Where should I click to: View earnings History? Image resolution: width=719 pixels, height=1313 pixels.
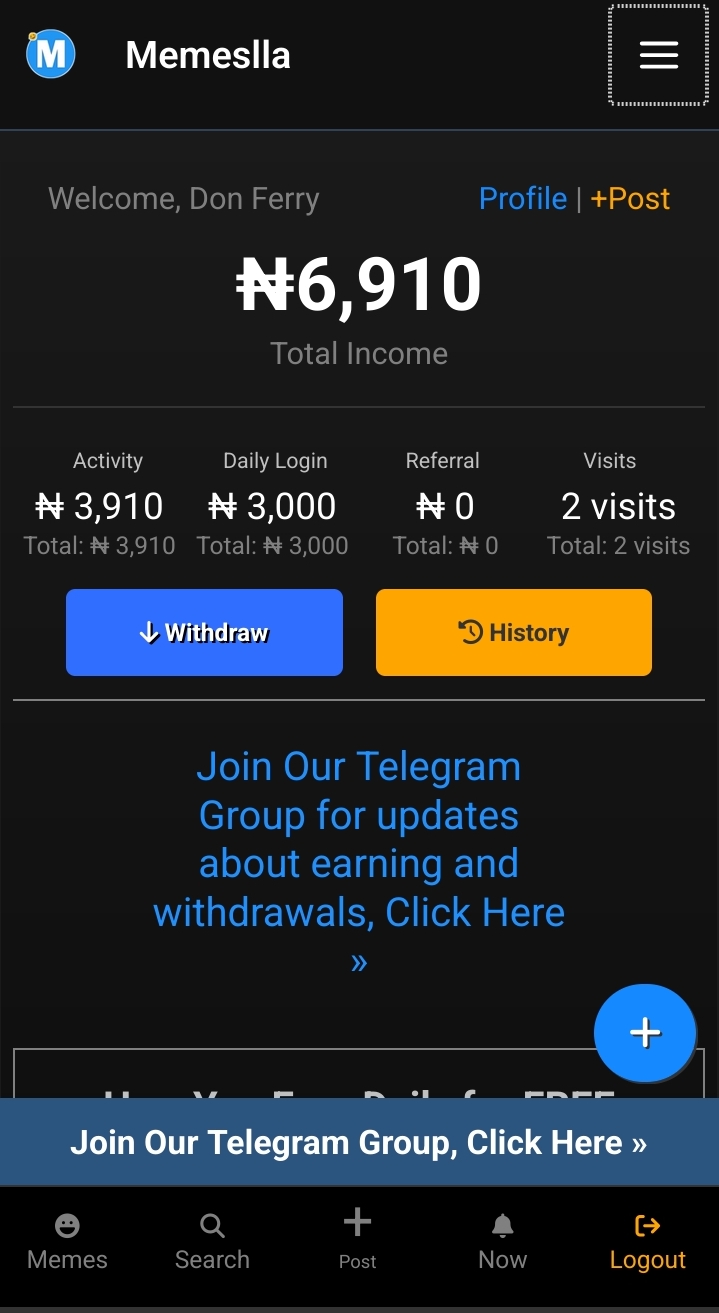[x=513, y=632]
